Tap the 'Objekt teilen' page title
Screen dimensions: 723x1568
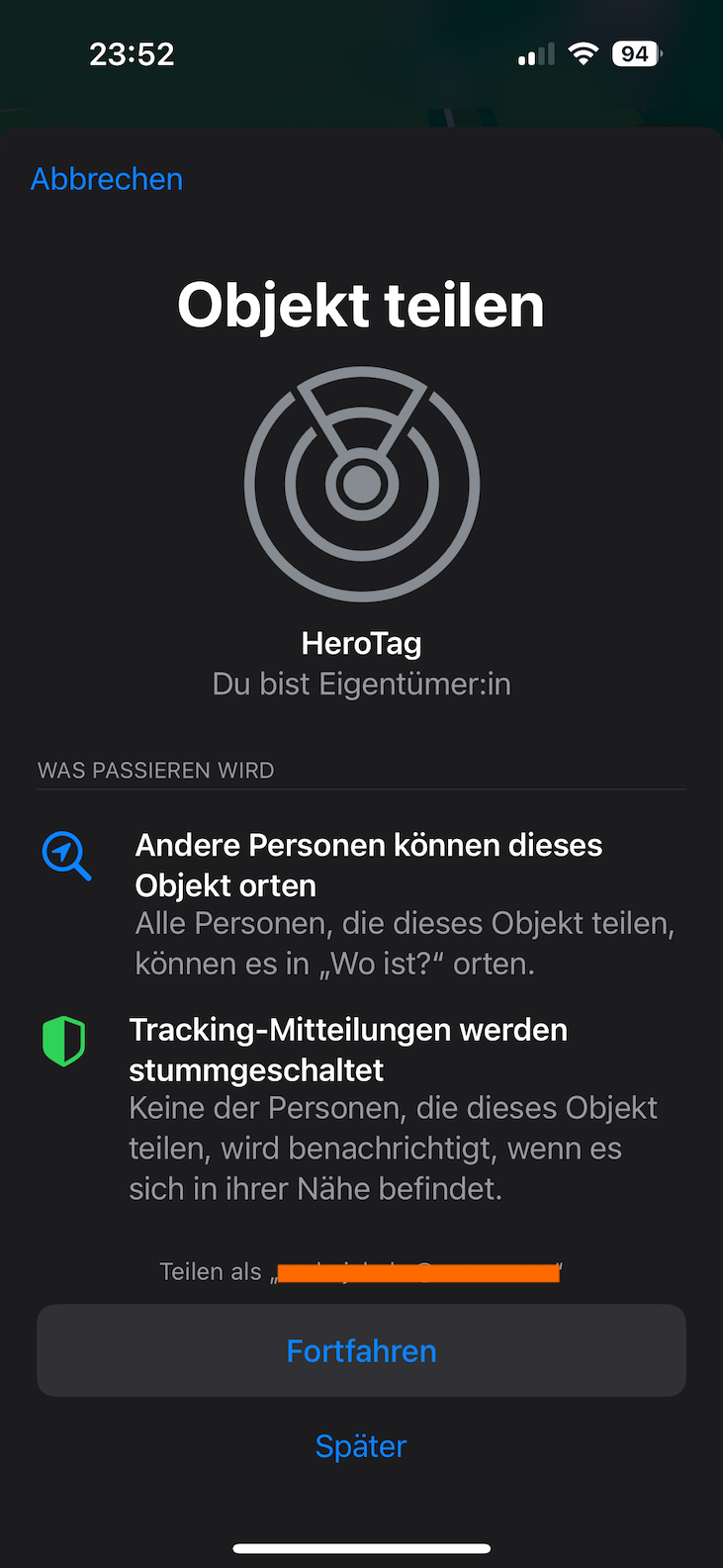361,305
